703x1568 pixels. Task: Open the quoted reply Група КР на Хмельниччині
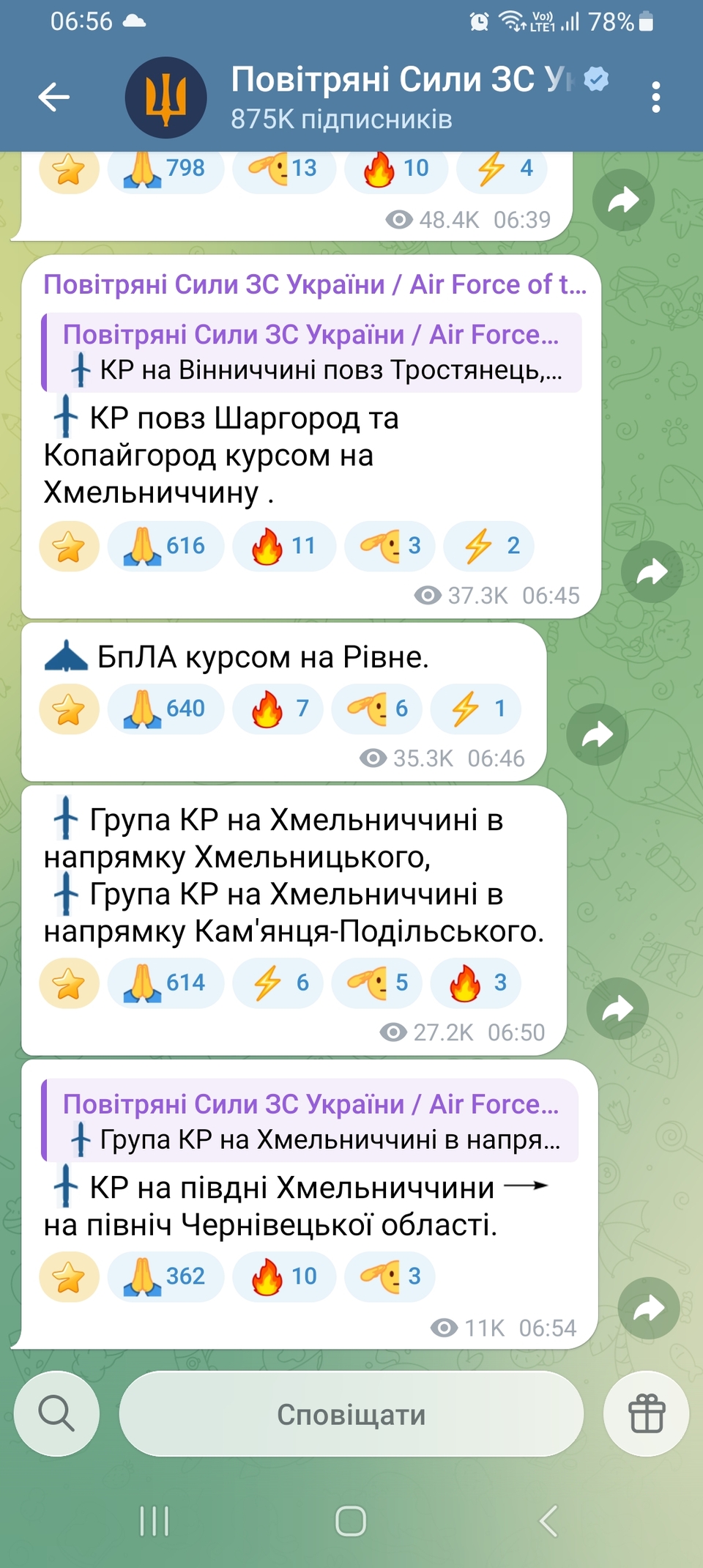pyautogui.click(x=310, y=1121)
